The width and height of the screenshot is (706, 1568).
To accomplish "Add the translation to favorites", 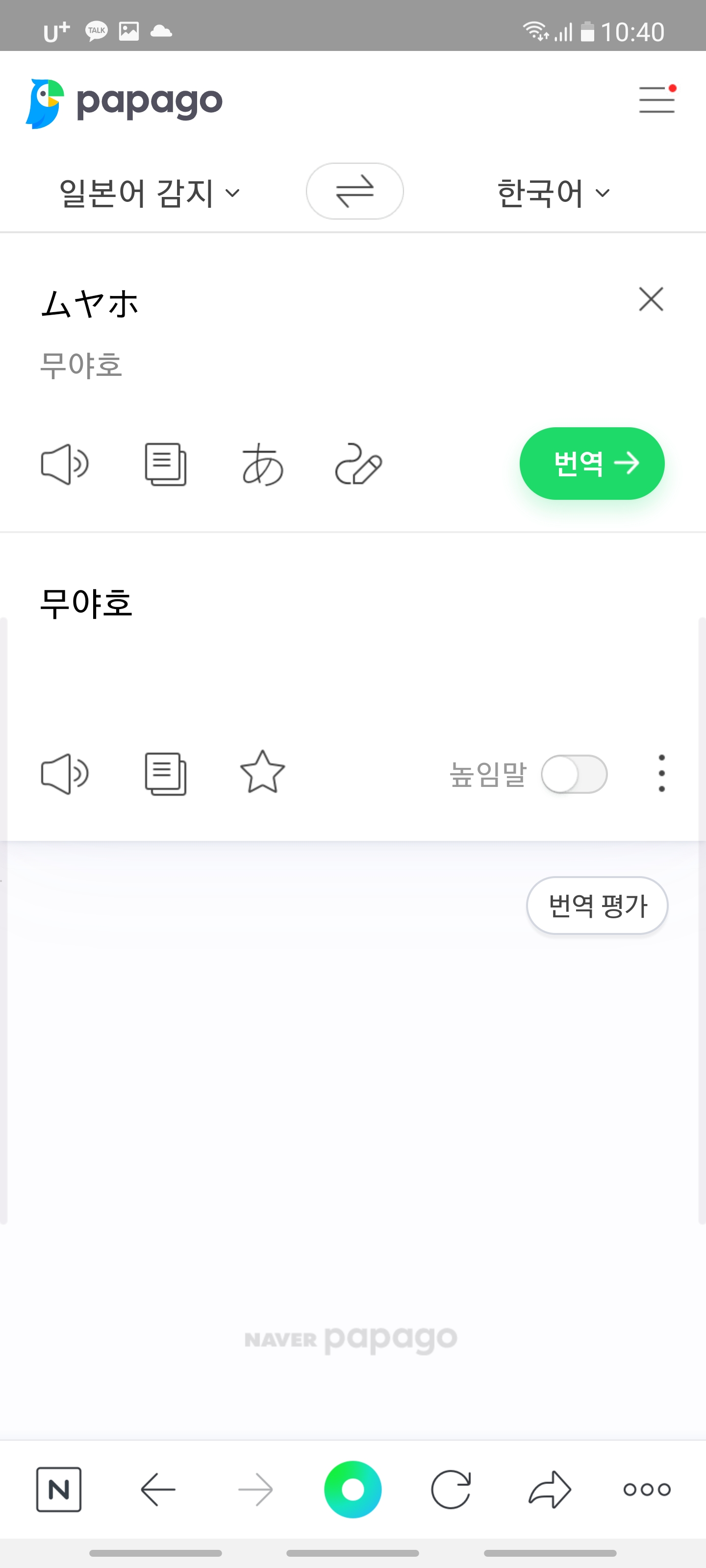I will 262,772.
